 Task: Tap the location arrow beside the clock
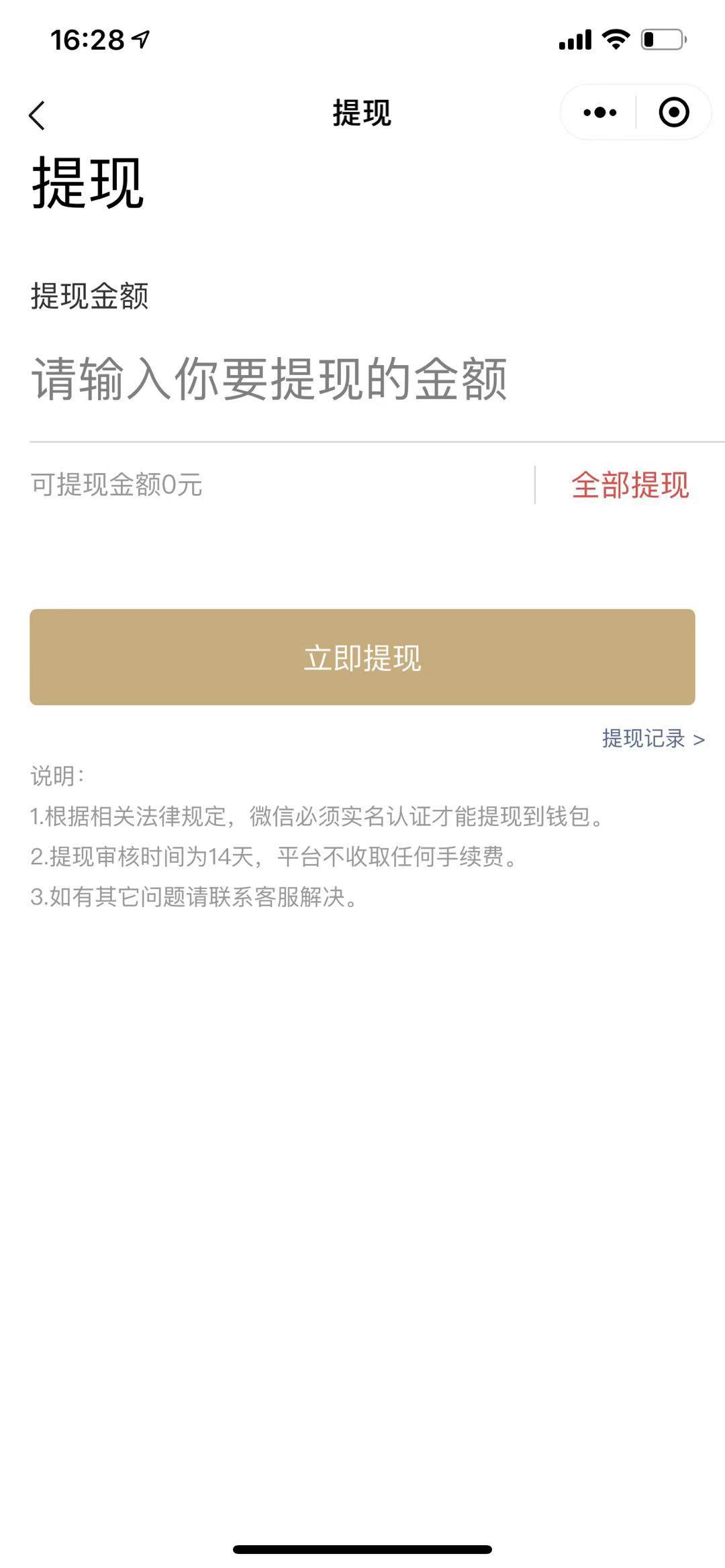[x=140, y=39]
